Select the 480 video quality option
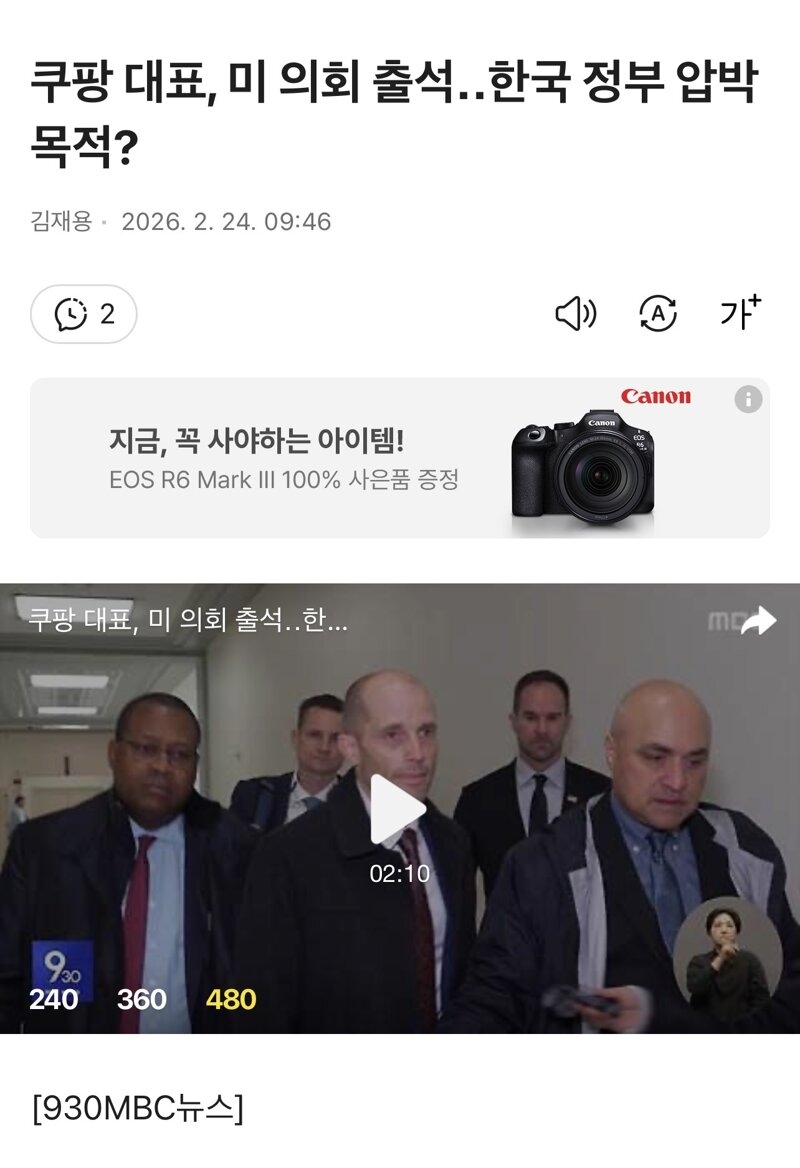 pyautogui.click(x=231, y=999)
